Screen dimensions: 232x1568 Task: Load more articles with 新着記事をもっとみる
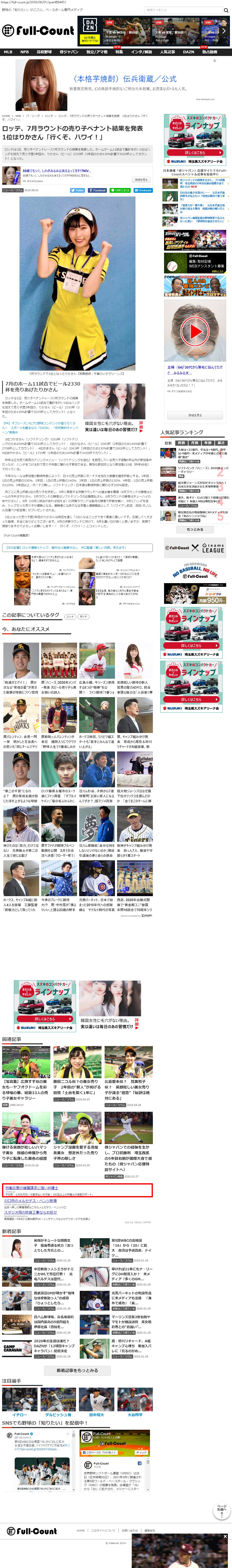pyautogui.click(x=77, y=1370)
